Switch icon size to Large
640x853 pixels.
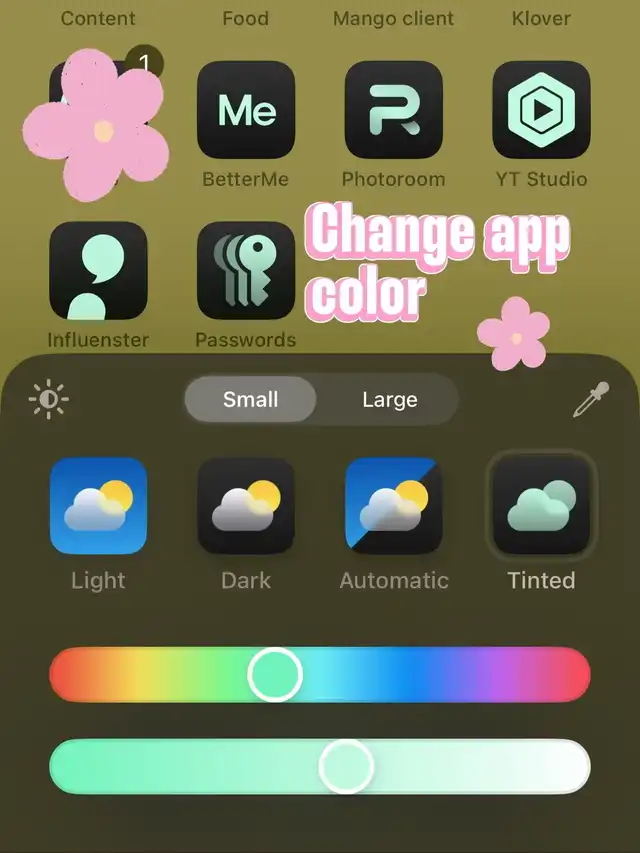(389, 400)
